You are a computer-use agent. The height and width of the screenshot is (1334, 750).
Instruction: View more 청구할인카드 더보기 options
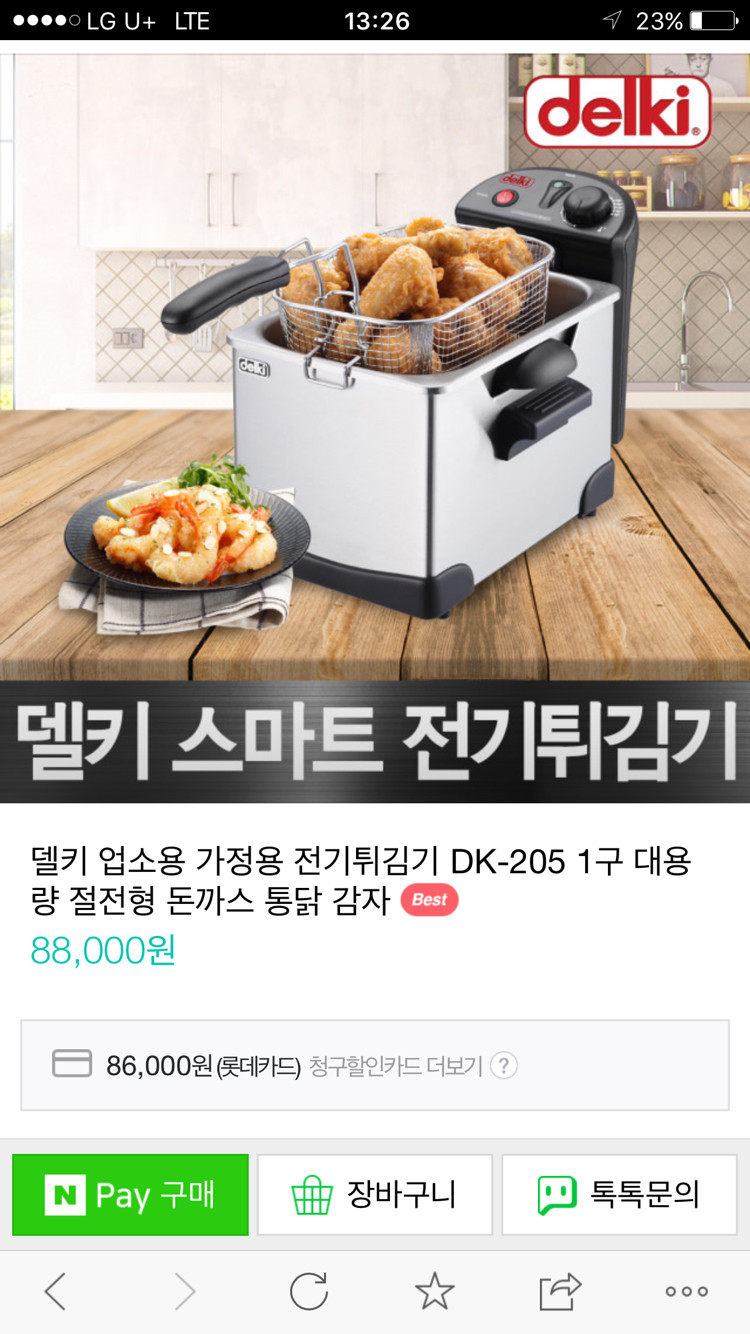tap(396, 1066)
